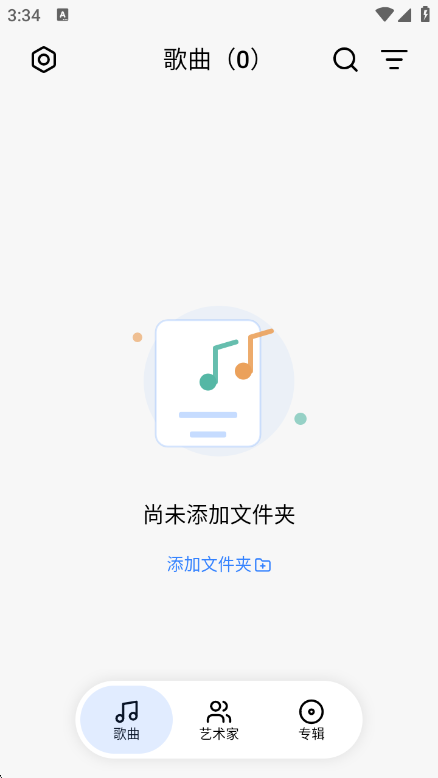The height and width of the screenshot is (778, 438).
Task: Open settings via the hexagon icon
Action: [x=44, y=60]
